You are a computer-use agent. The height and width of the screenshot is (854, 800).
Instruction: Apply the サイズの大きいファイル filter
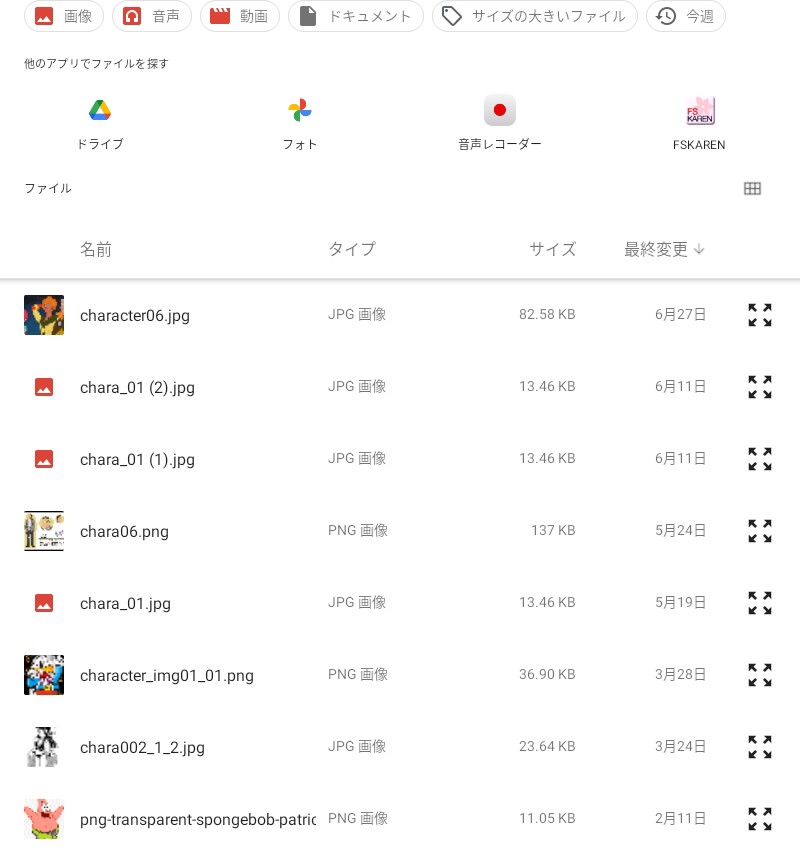click(x=534, y=16)
